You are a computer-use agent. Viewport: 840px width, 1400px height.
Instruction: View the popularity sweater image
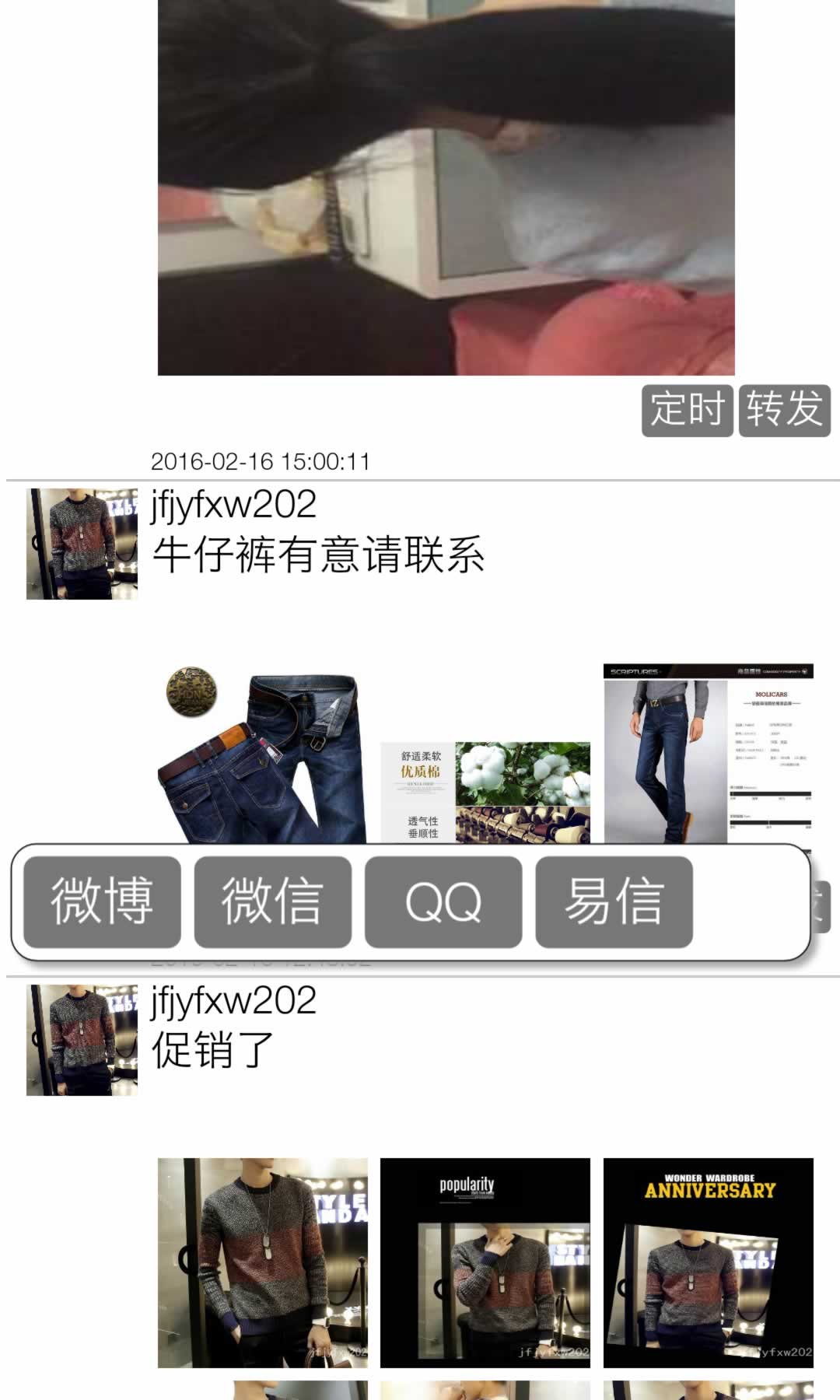[x=485, y=1262]
